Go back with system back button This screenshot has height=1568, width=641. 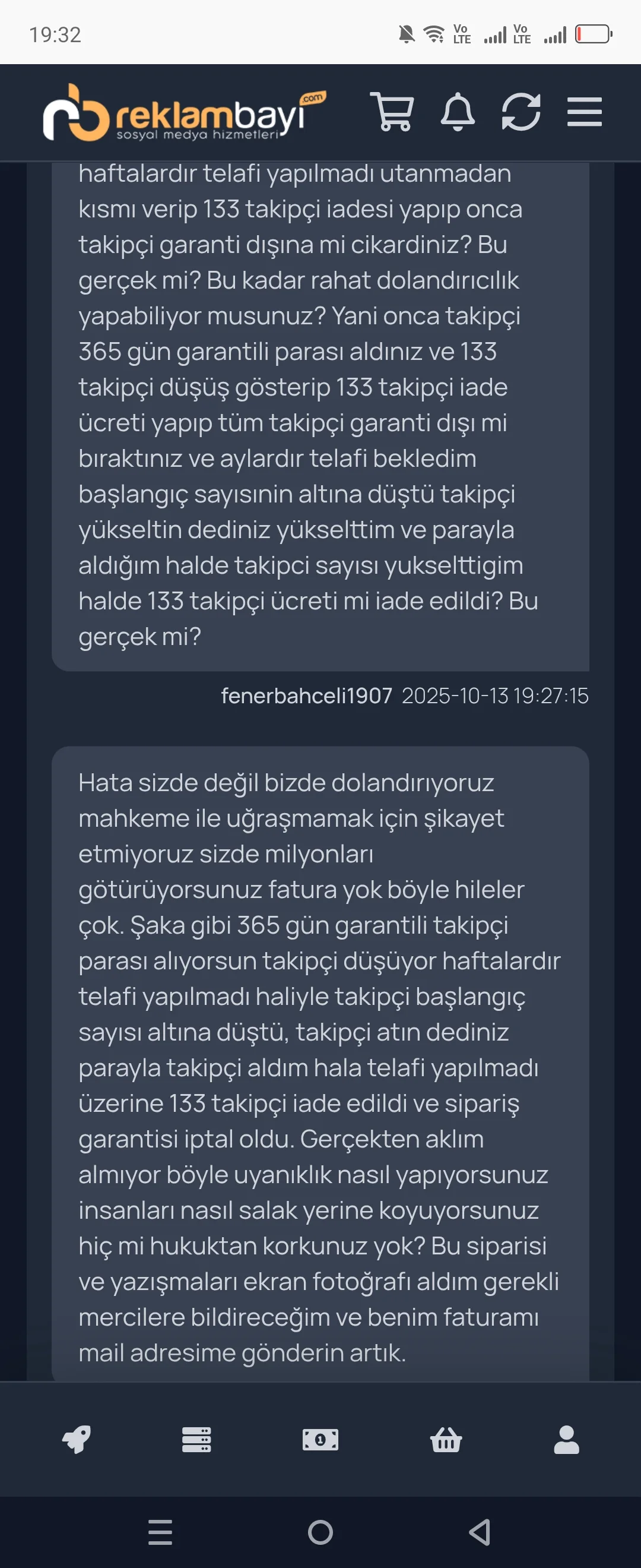480,1532
